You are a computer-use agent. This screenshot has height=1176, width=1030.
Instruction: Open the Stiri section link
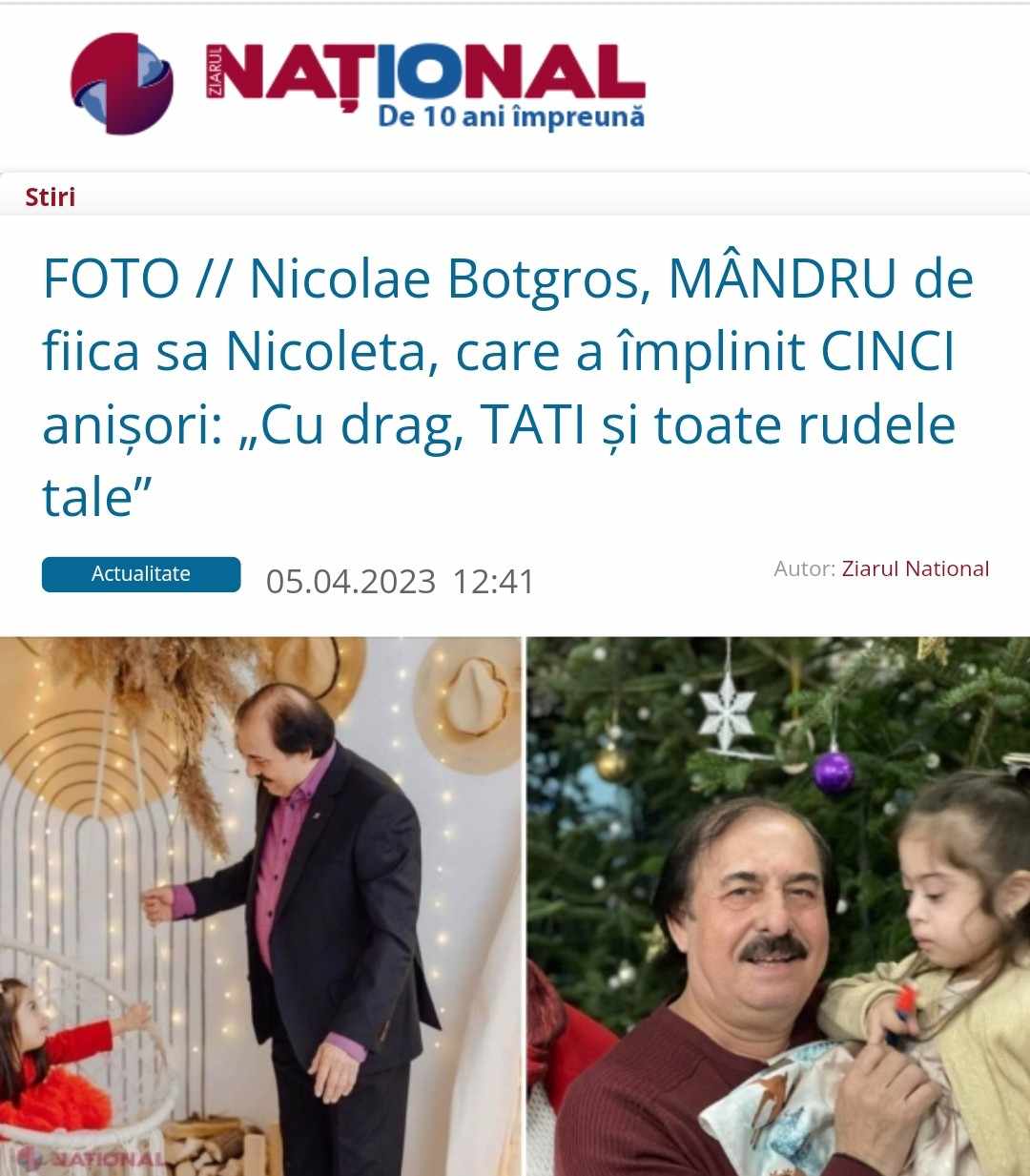pos(51,197)
